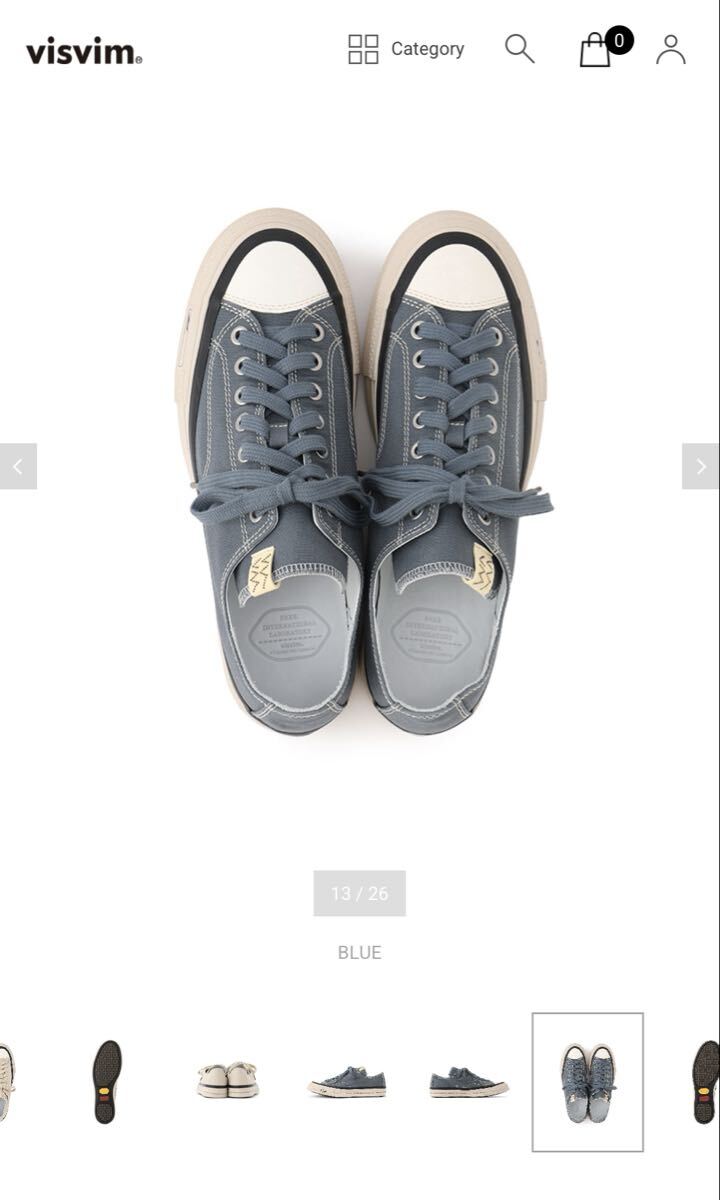
Task: Click the BLUE colorway label
Action: tap(360, 952)
